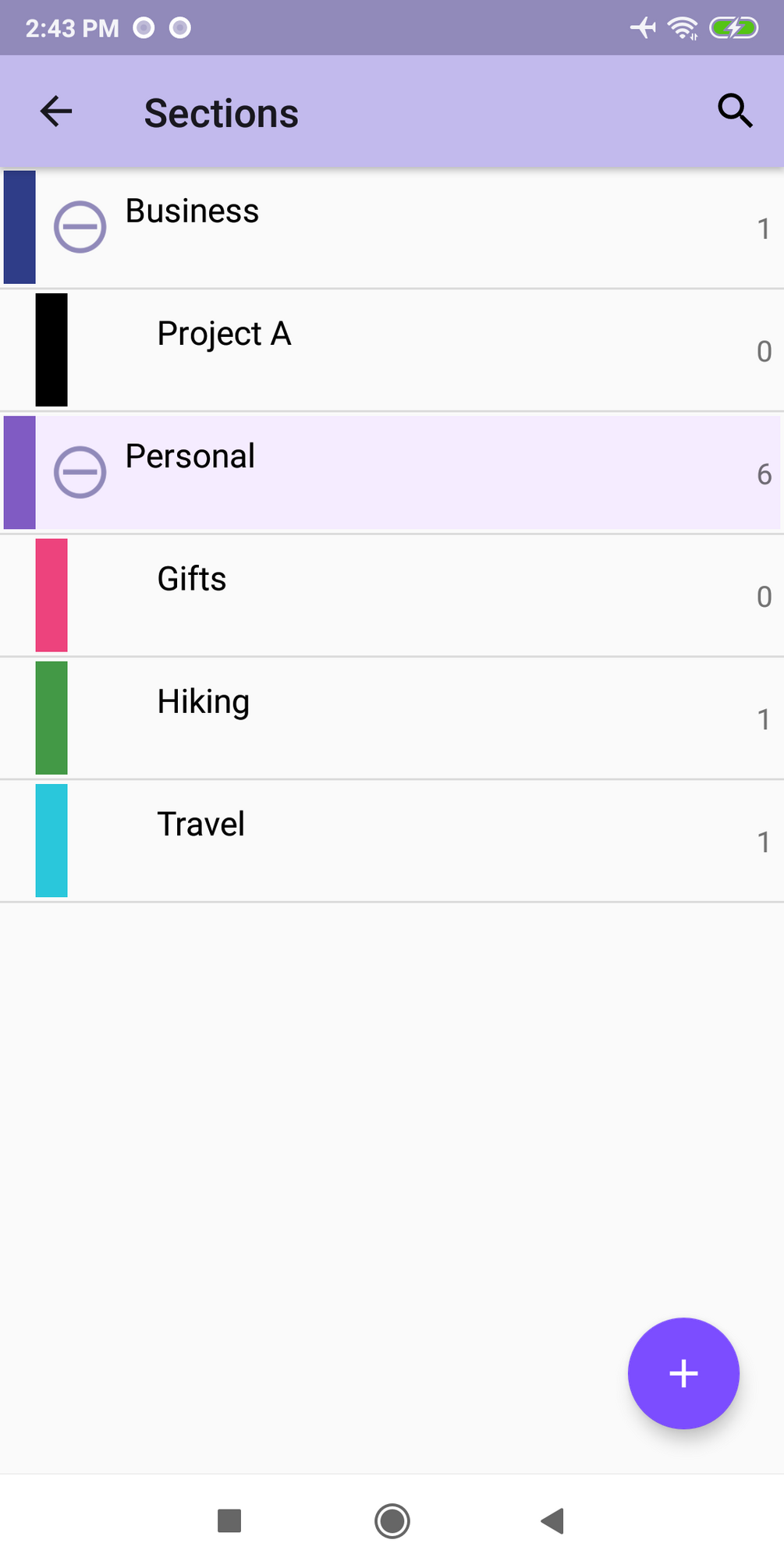This screenshot has width=784, height=1568.
Task: Open the Project A section
Action: coord(392,349)
